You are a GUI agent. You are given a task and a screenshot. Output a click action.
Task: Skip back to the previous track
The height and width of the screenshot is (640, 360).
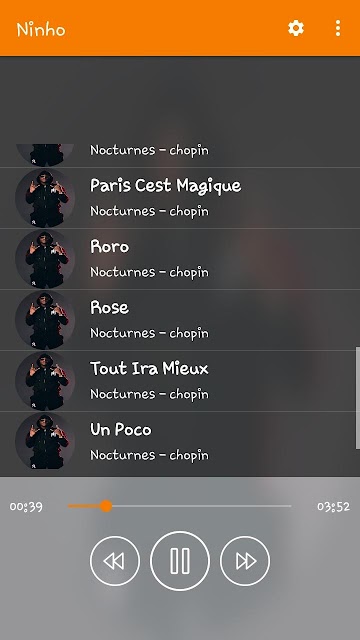click(115, 561)
